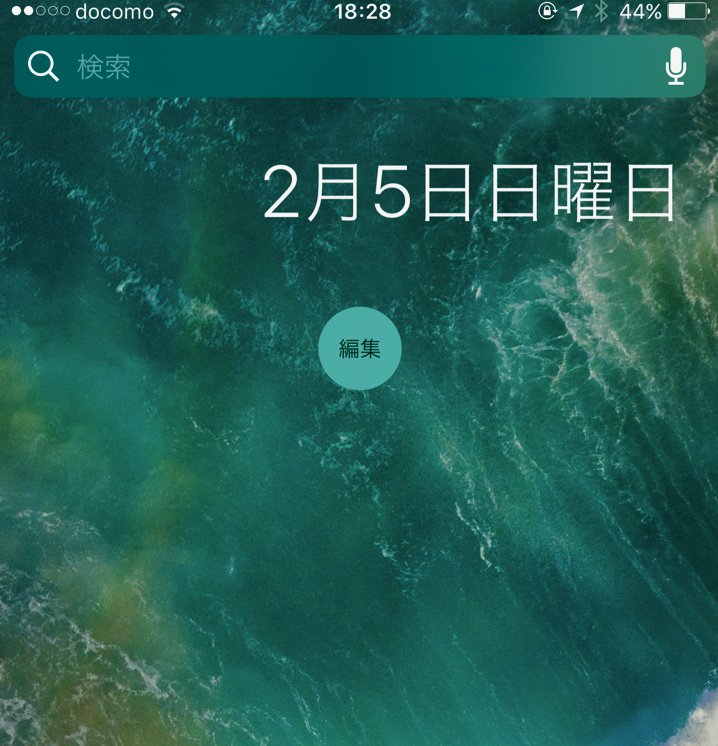This screenshot has width=718, height=746.
Task: Activate the microphone for voice search
Action: [x=676, y=67]
